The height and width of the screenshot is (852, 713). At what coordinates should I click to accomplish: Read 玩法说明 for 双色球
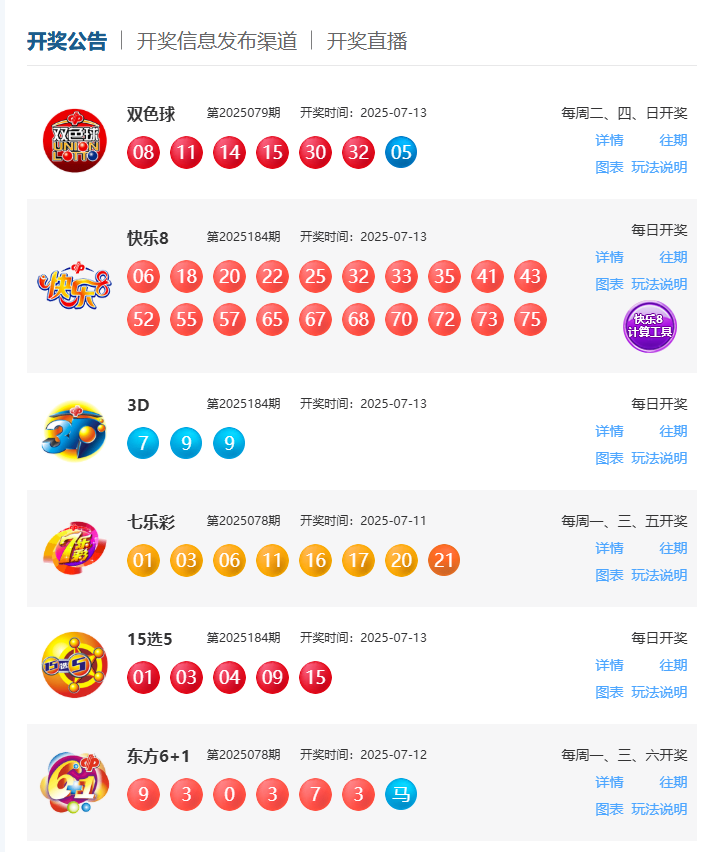click(x=659, y=167)
